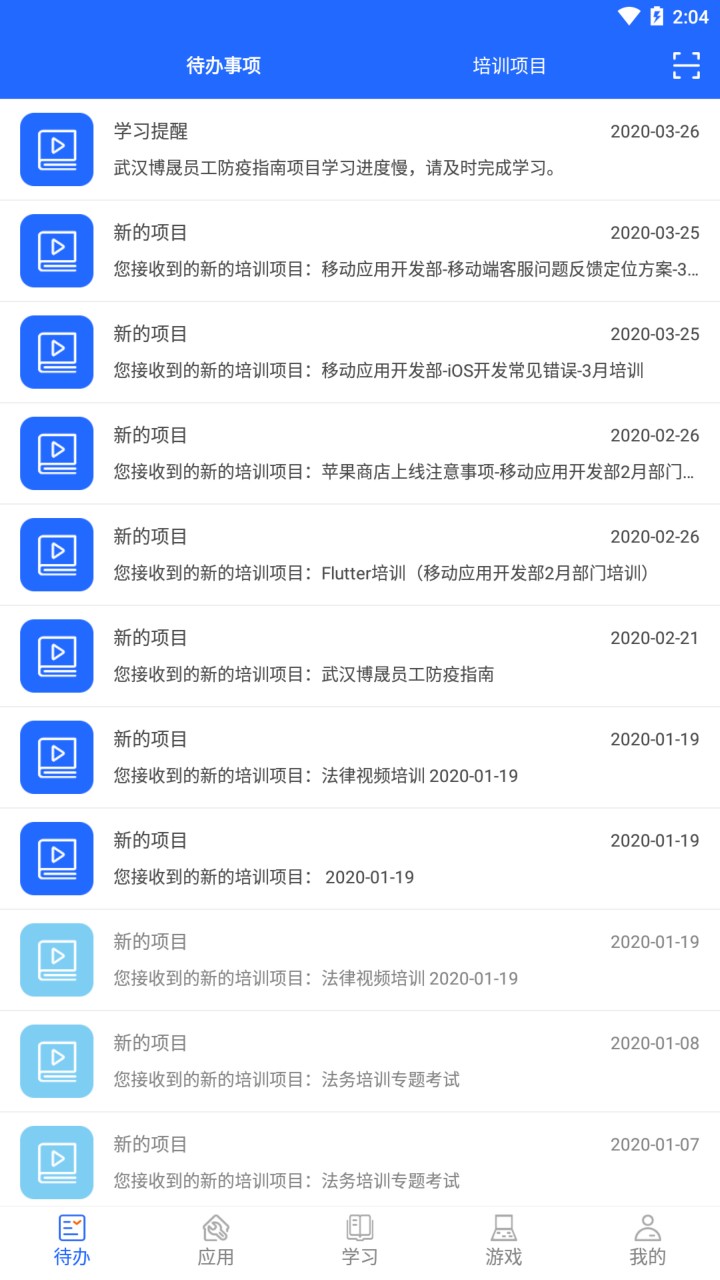The image size is (720, 1280).
Task: Tap the play icon of 苹果商店上线注意事项 item
Action: click(56, 453)
